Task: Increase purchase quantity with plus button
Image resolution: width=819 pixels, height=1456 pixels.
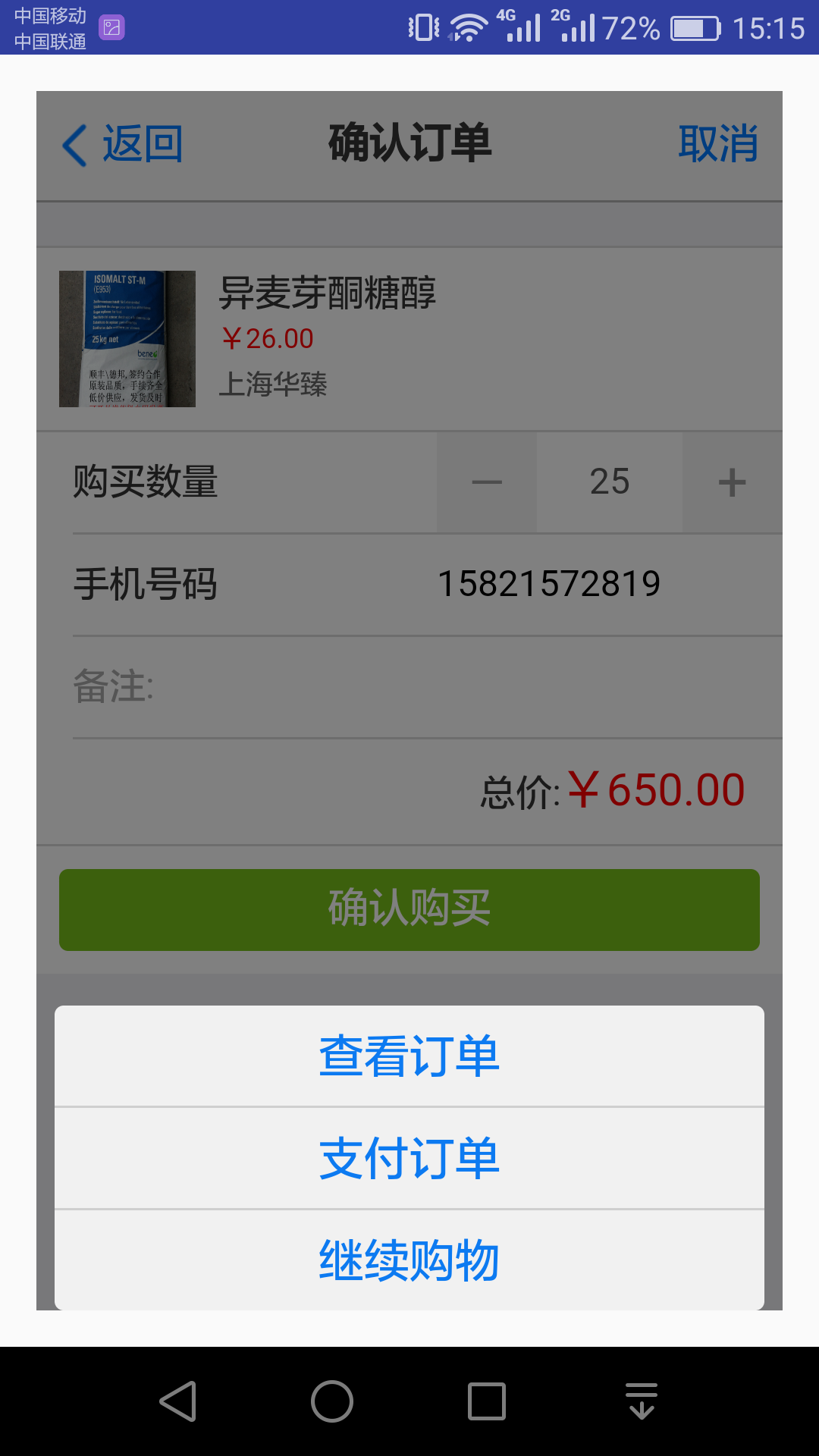Action: [x=732, y=482]
